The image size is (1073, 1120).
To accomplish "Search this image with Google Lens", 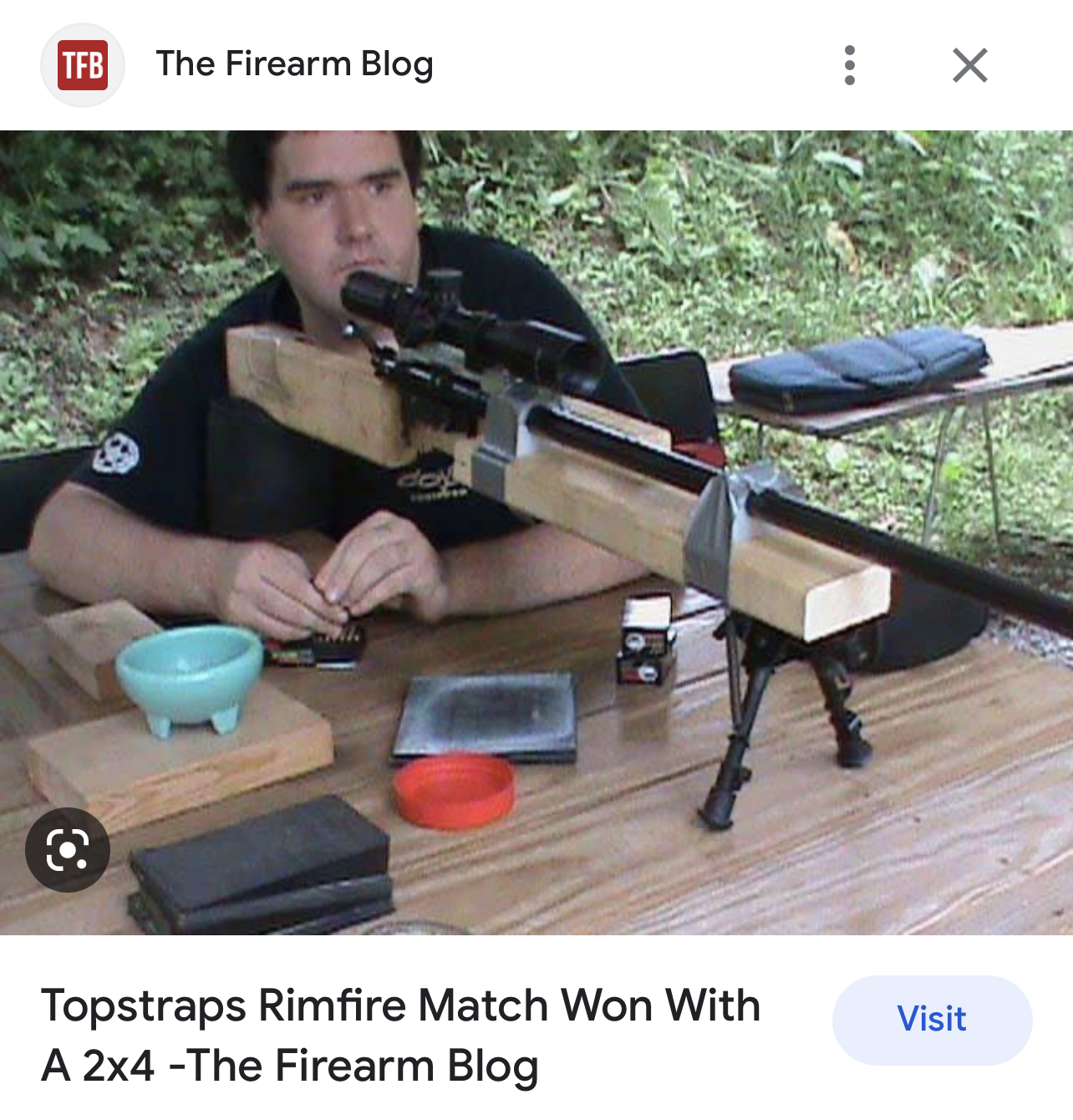I will [68, 850].
